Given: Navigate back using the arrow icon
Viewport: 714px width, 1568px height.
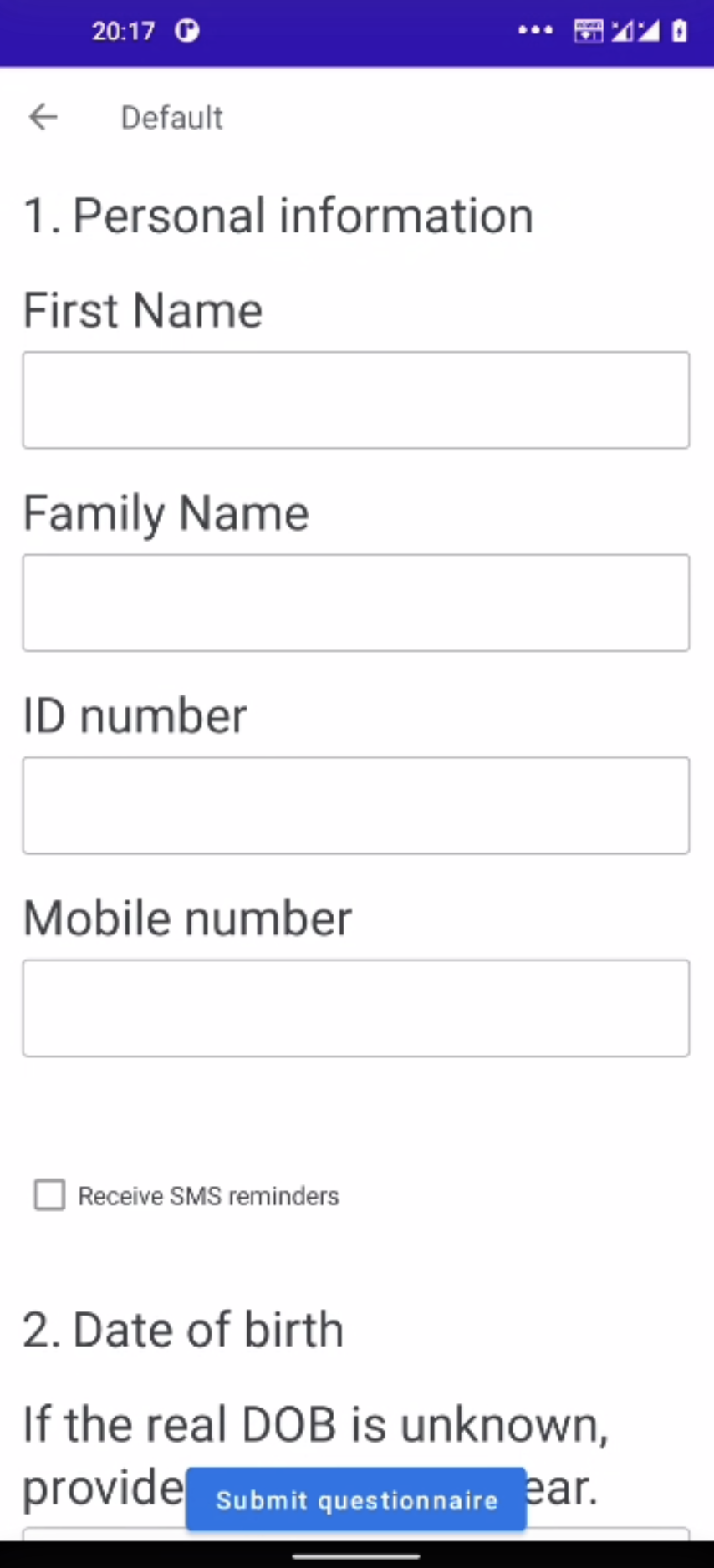Looking at the screenshot, I should 43,117.
